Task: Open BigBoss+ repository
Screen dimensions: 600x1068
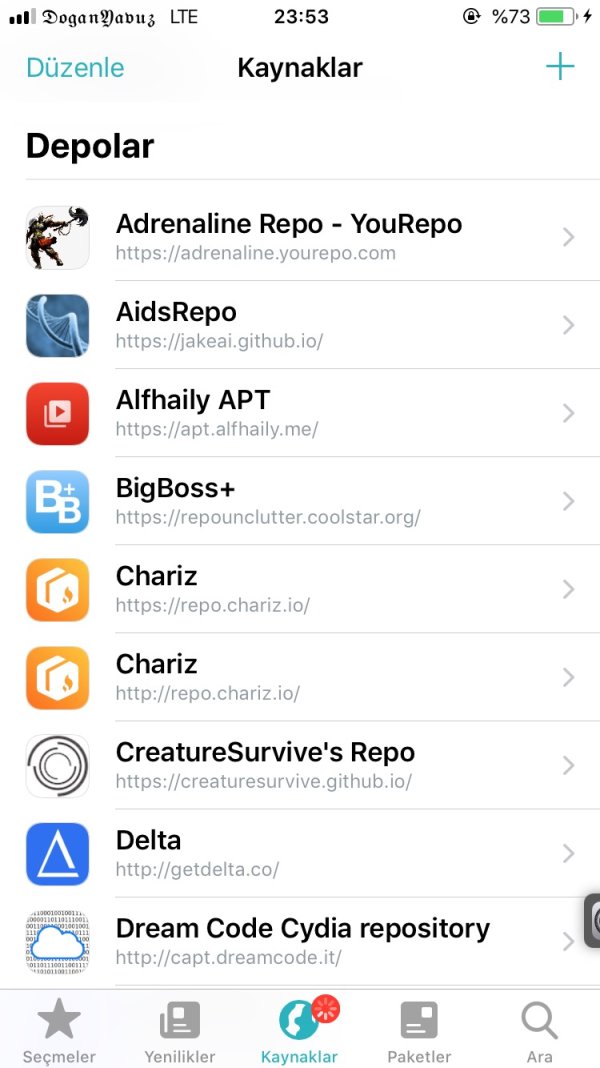Action: pos(300,501)
